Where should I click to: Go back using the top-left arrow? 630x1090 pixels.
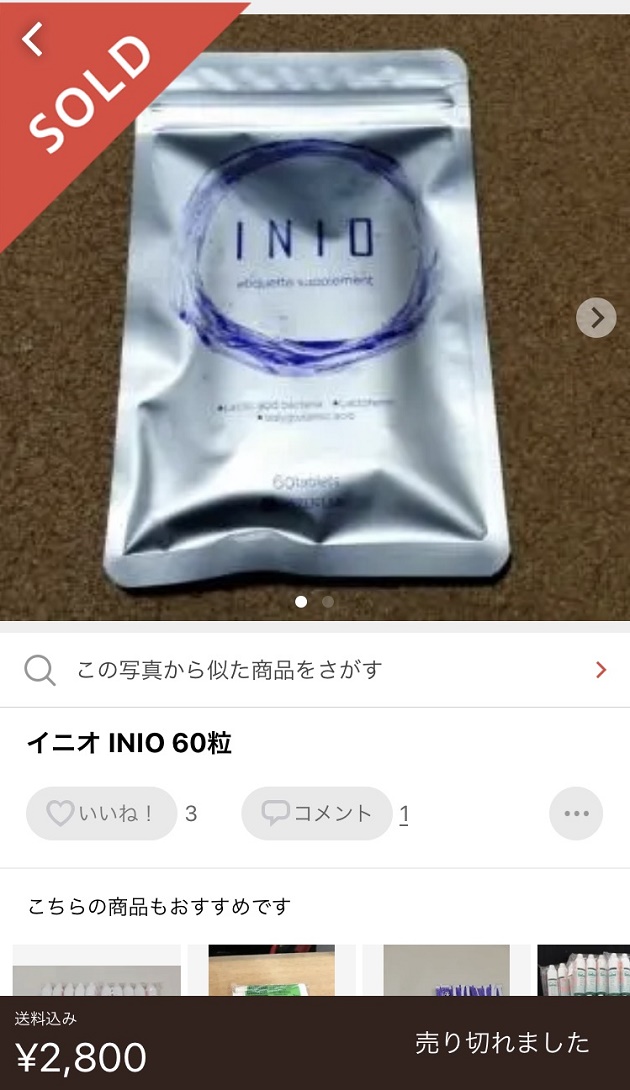pyautogui.click(x=33, y=40)
